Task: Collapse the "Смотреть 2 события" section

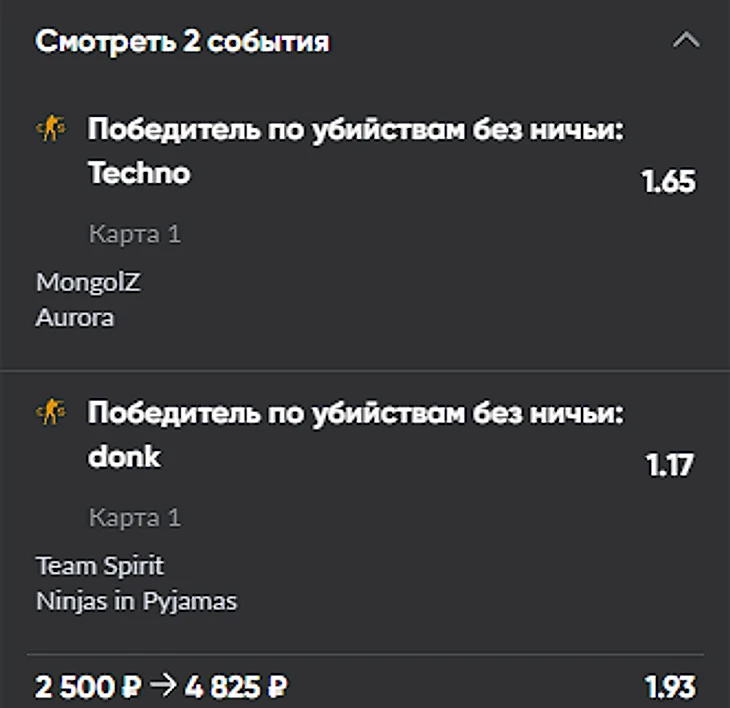Action: [686, 41]
